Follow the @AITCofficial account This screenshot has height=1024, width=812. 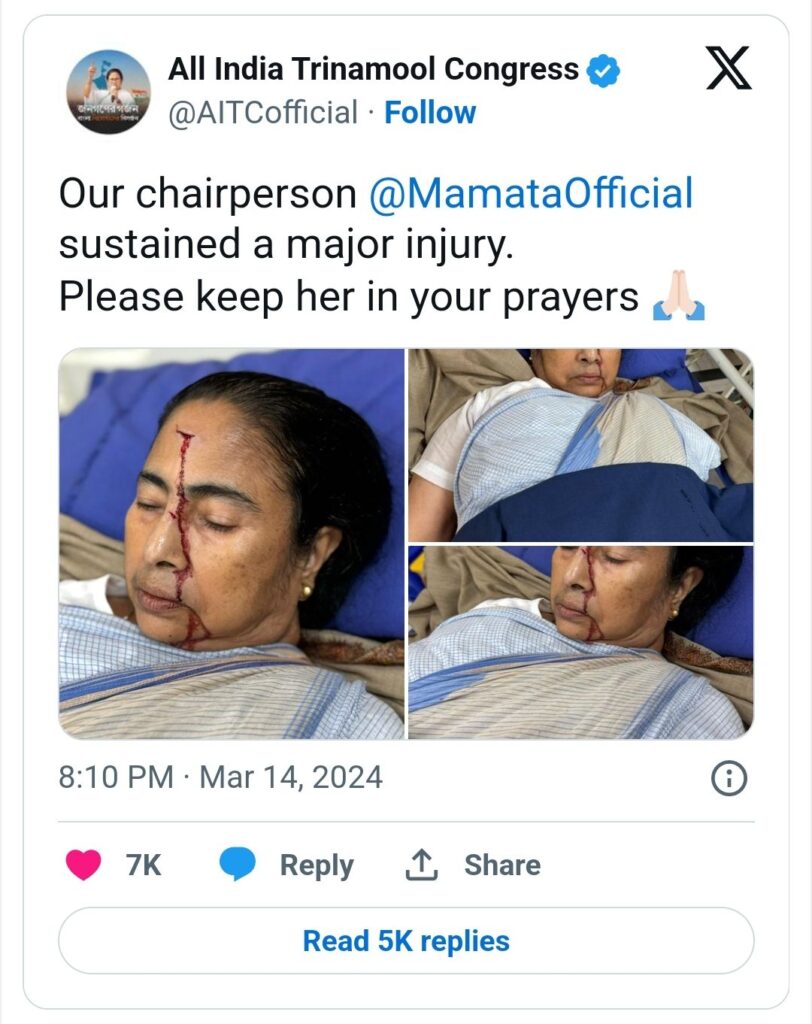point(430,113)
